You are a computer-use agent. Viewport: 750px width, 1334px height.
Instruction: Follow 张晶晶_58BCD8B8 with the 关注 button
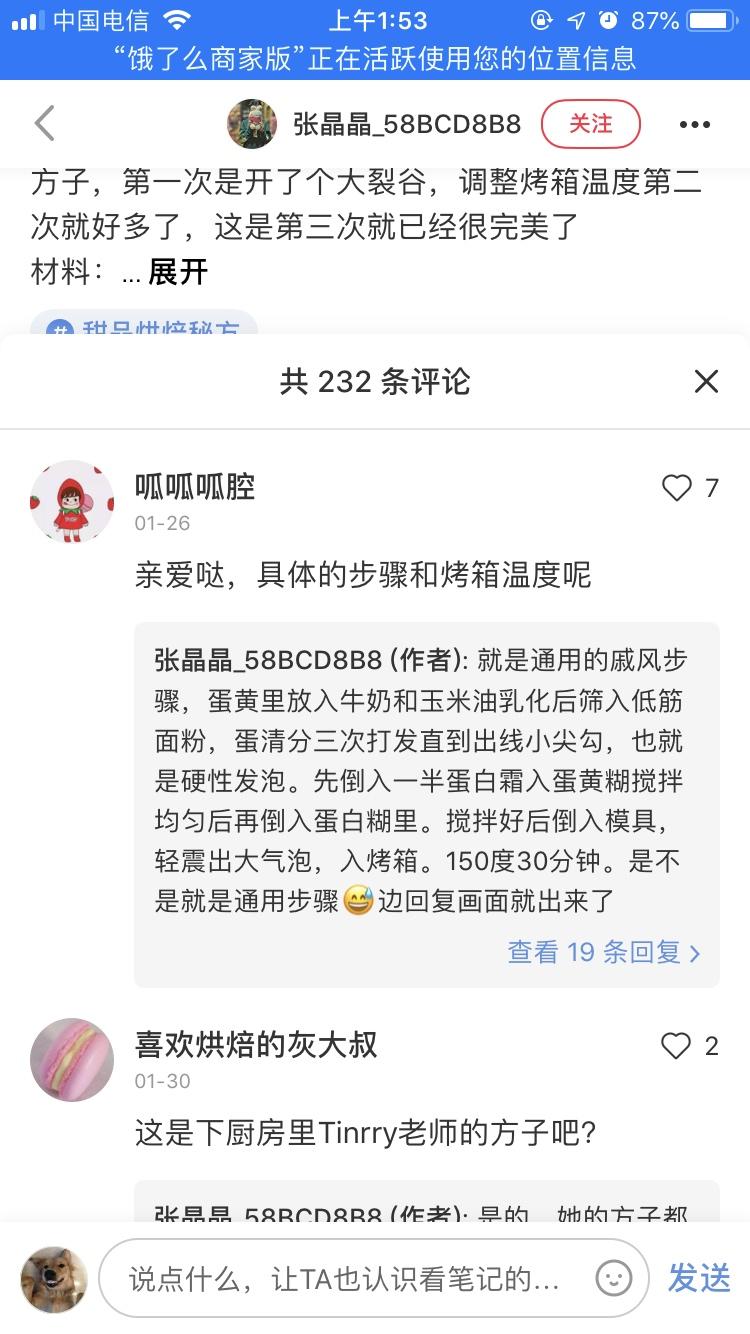(x=590, y=124)
